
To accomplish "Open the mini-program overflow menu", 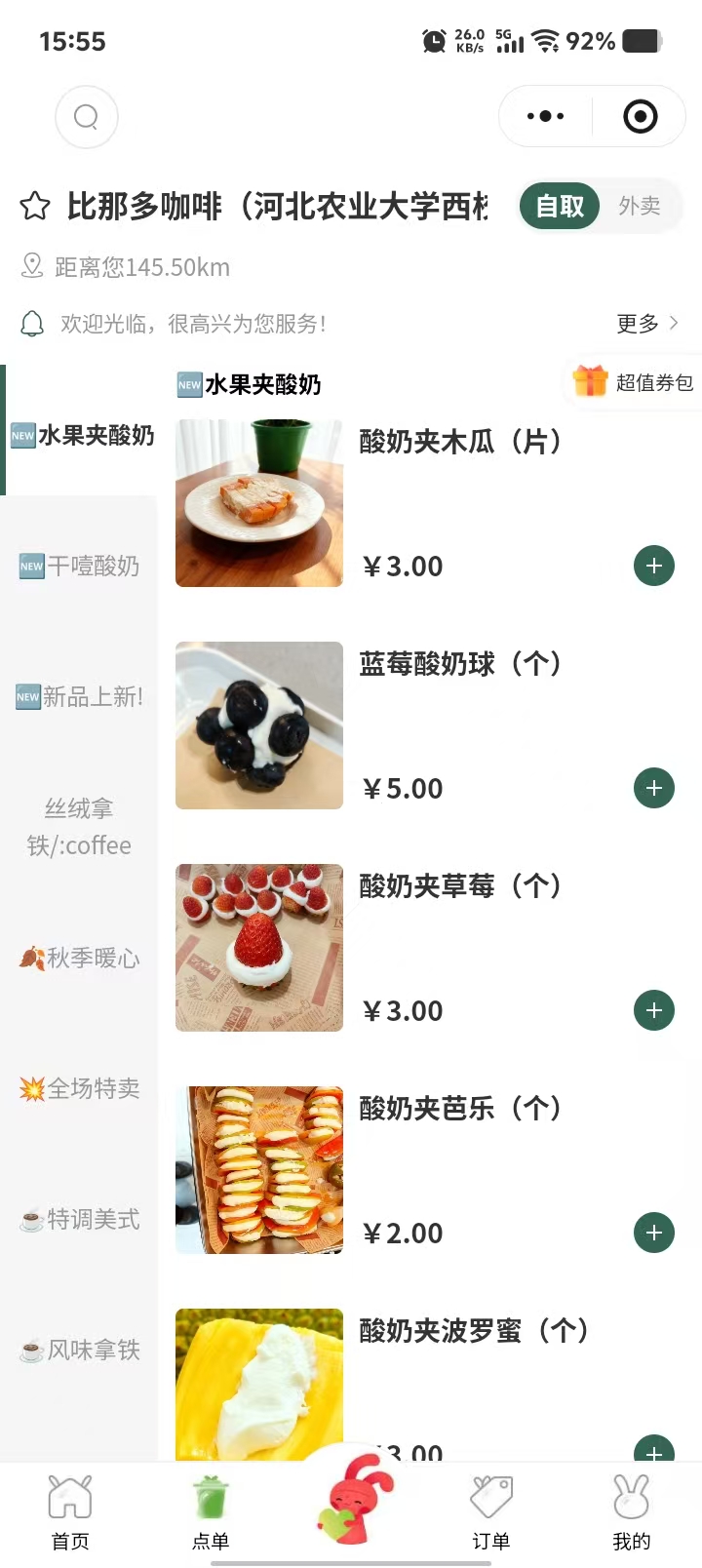I will tap(545, 117).
